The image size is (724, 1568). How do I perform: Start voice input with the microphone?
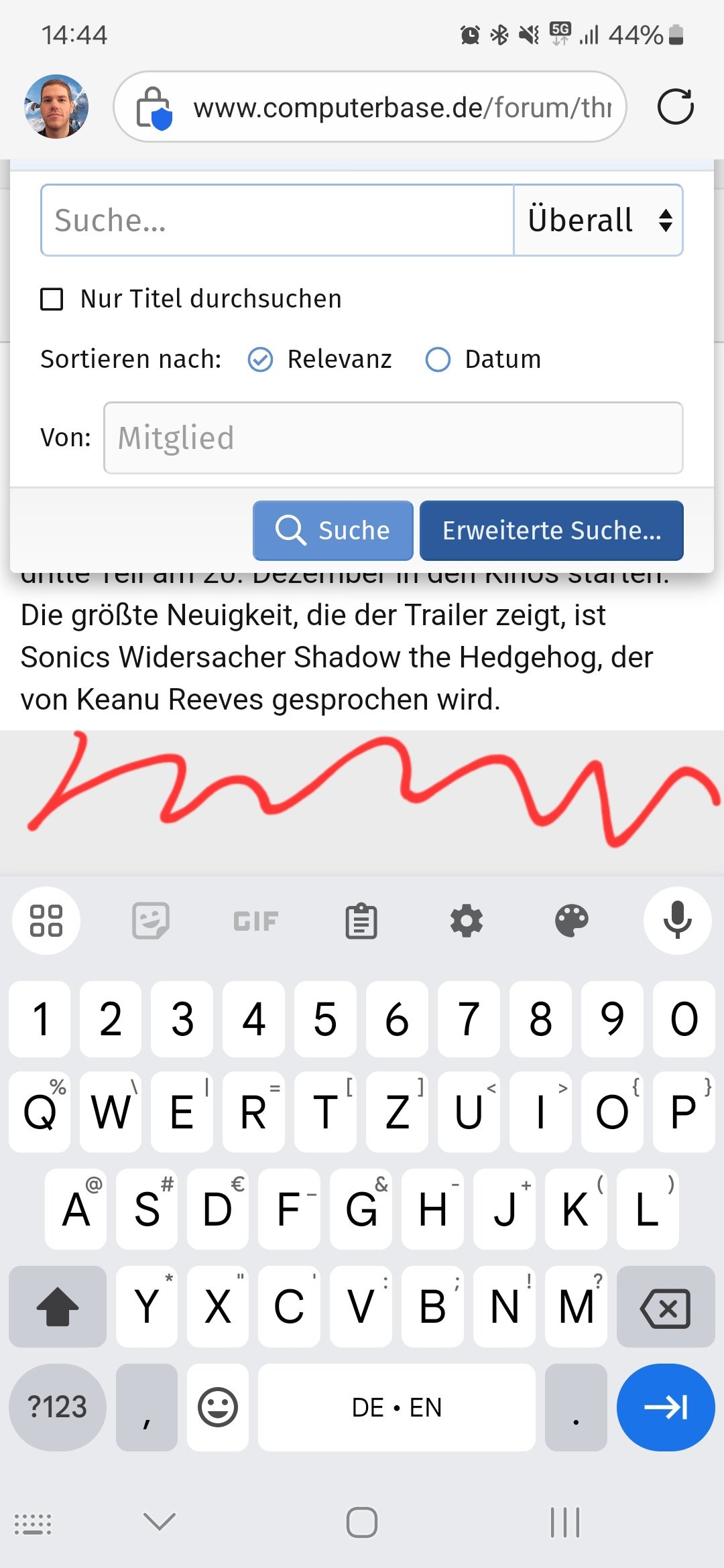pyautogui.click(x=677, y=921)
